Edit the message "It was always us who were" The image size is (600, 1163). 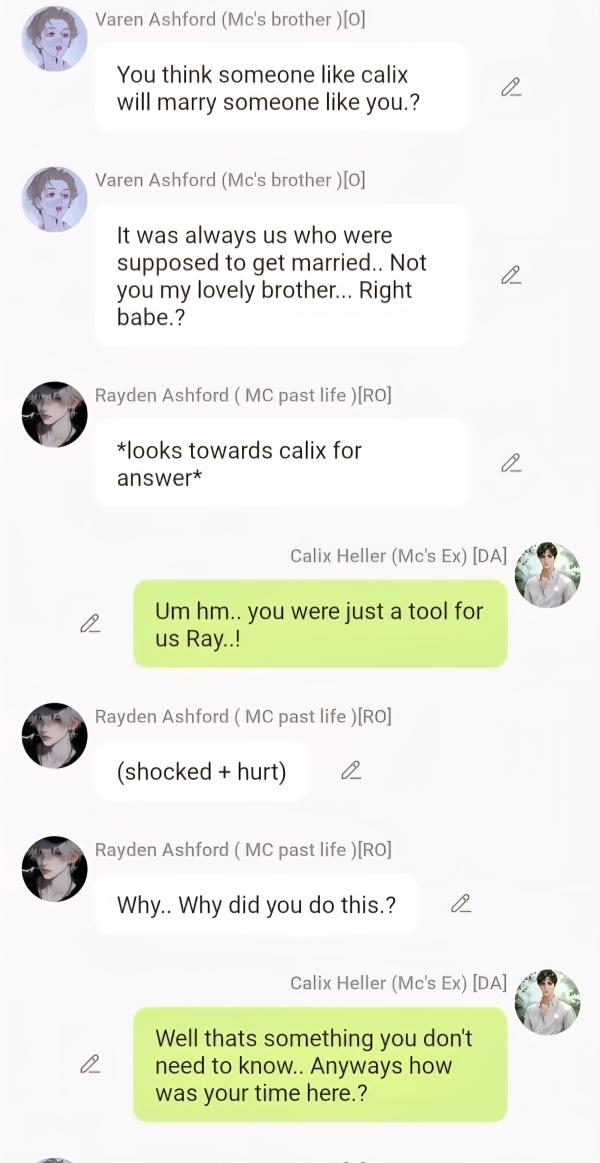click(x=511, y=275)
